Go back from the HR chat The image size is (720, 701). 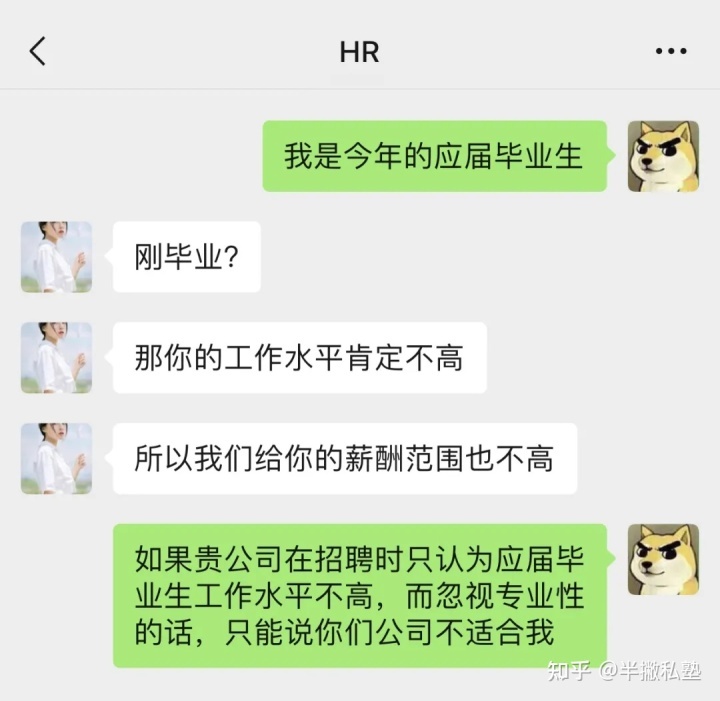pyautogui.click(x=38, y=51)
